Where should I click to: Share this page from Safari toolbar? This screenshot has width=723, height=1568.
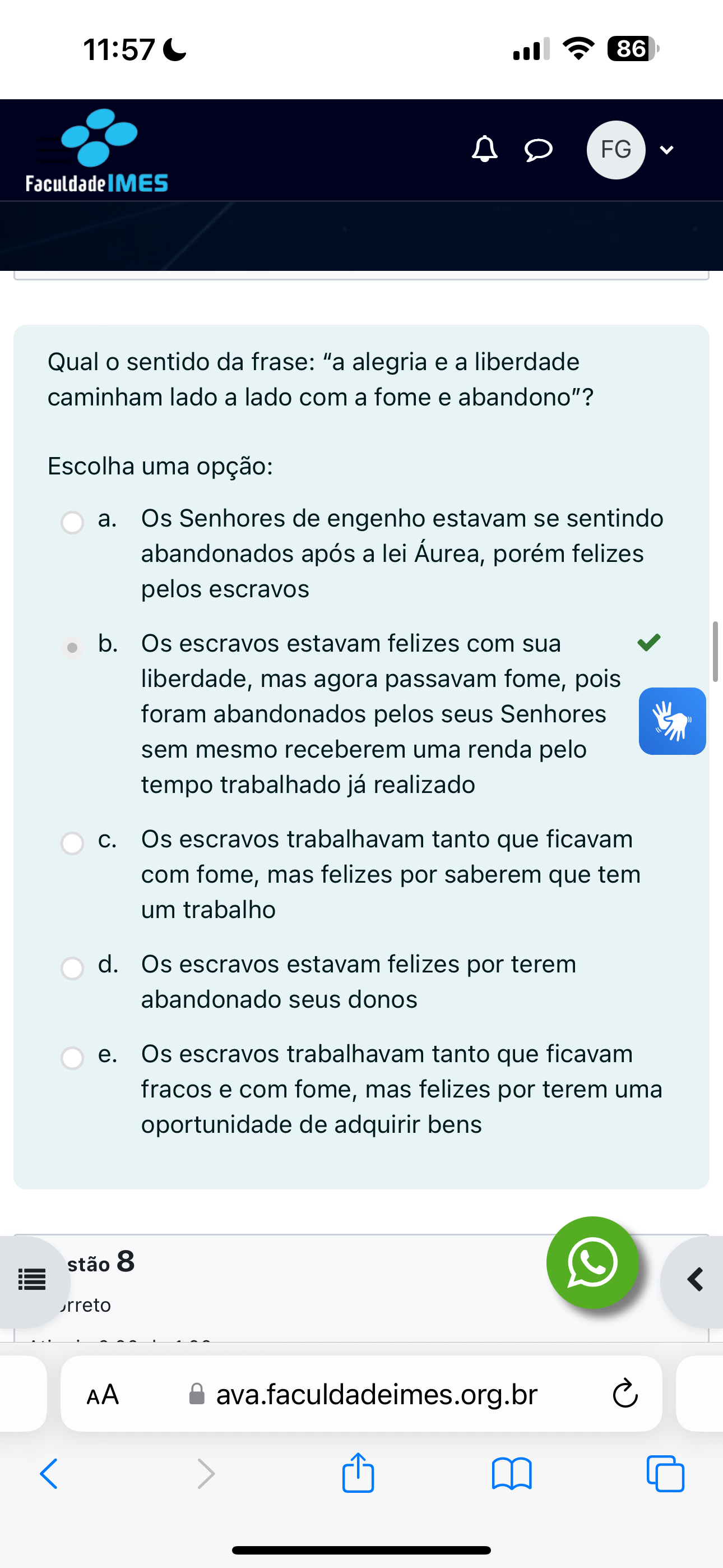coord(358,1473)
